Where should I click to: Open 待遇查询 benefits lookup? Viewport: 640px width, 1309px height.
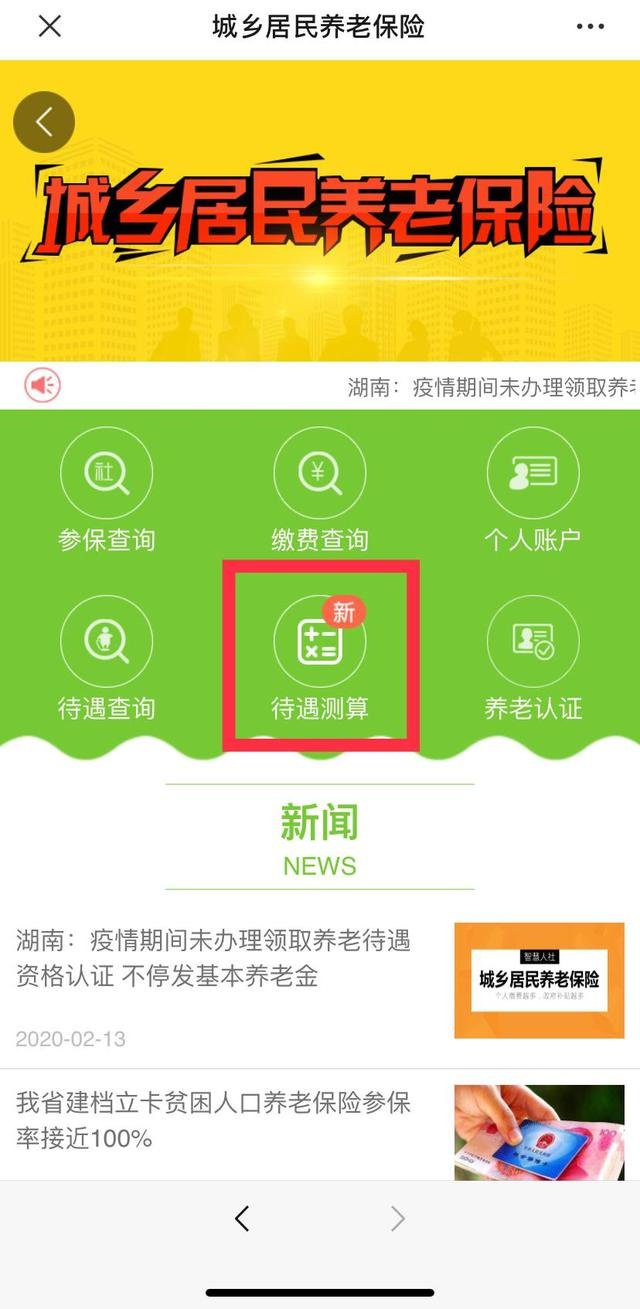coord(107,663)
